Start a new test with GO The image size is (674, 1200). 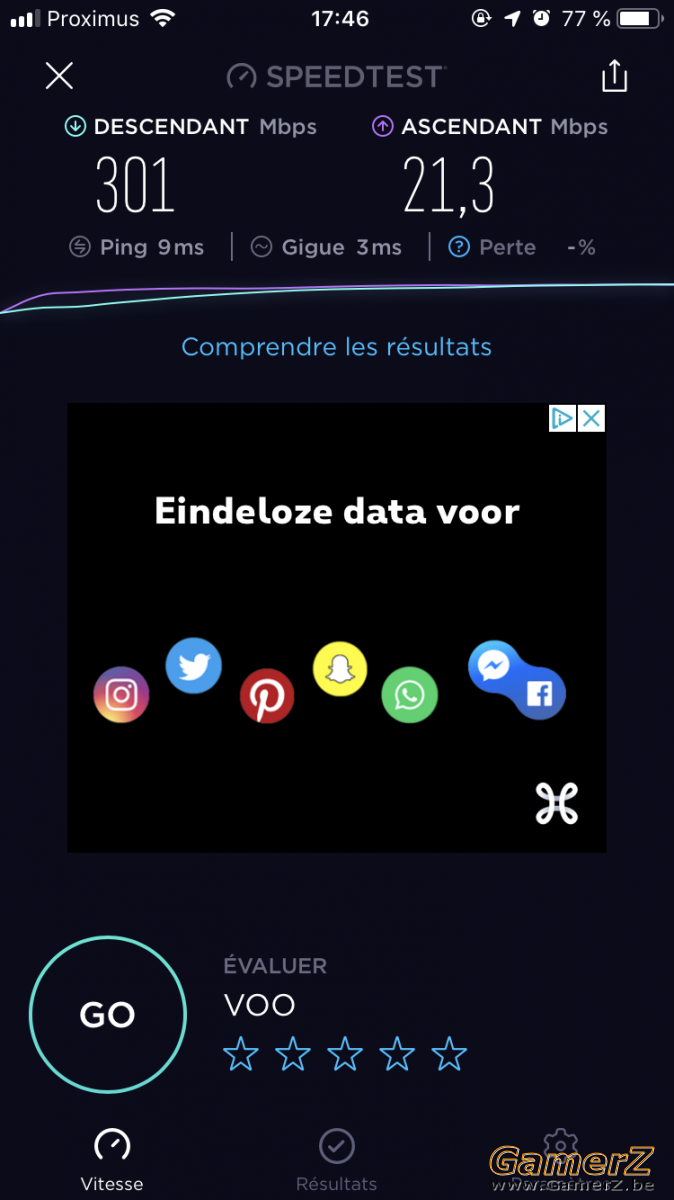(108, 1015)
